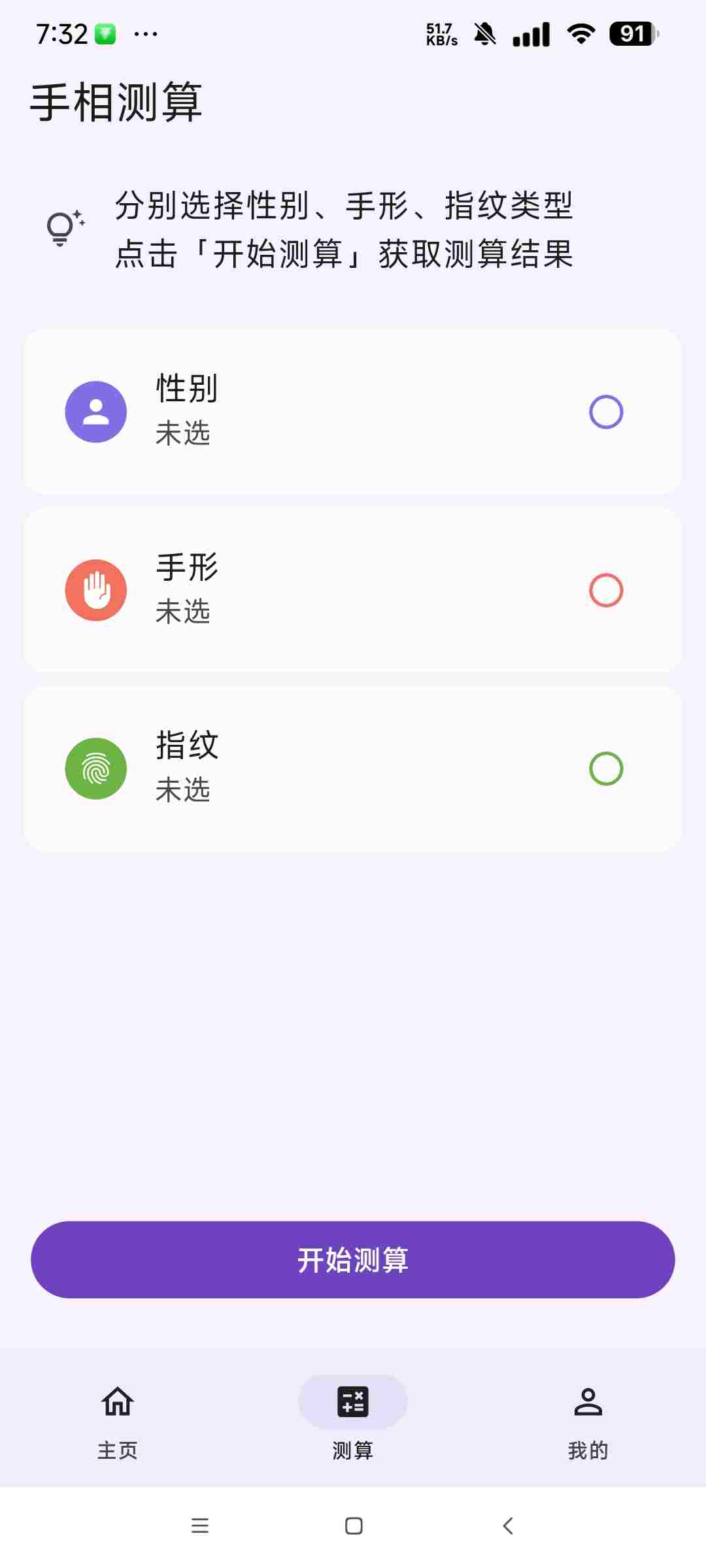Open recent apps from the navigation bar
Screen dimensions: 706x1568
tap(200, 1526)
